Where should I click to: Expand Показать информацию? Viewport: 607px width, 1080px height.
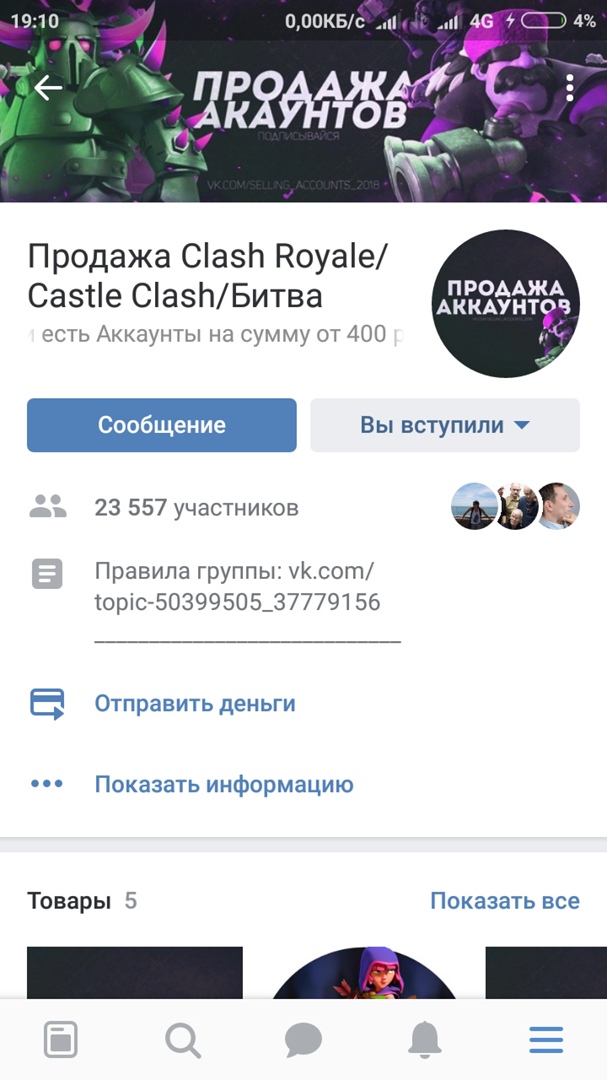pyautogui.click(x=223, y=784)
